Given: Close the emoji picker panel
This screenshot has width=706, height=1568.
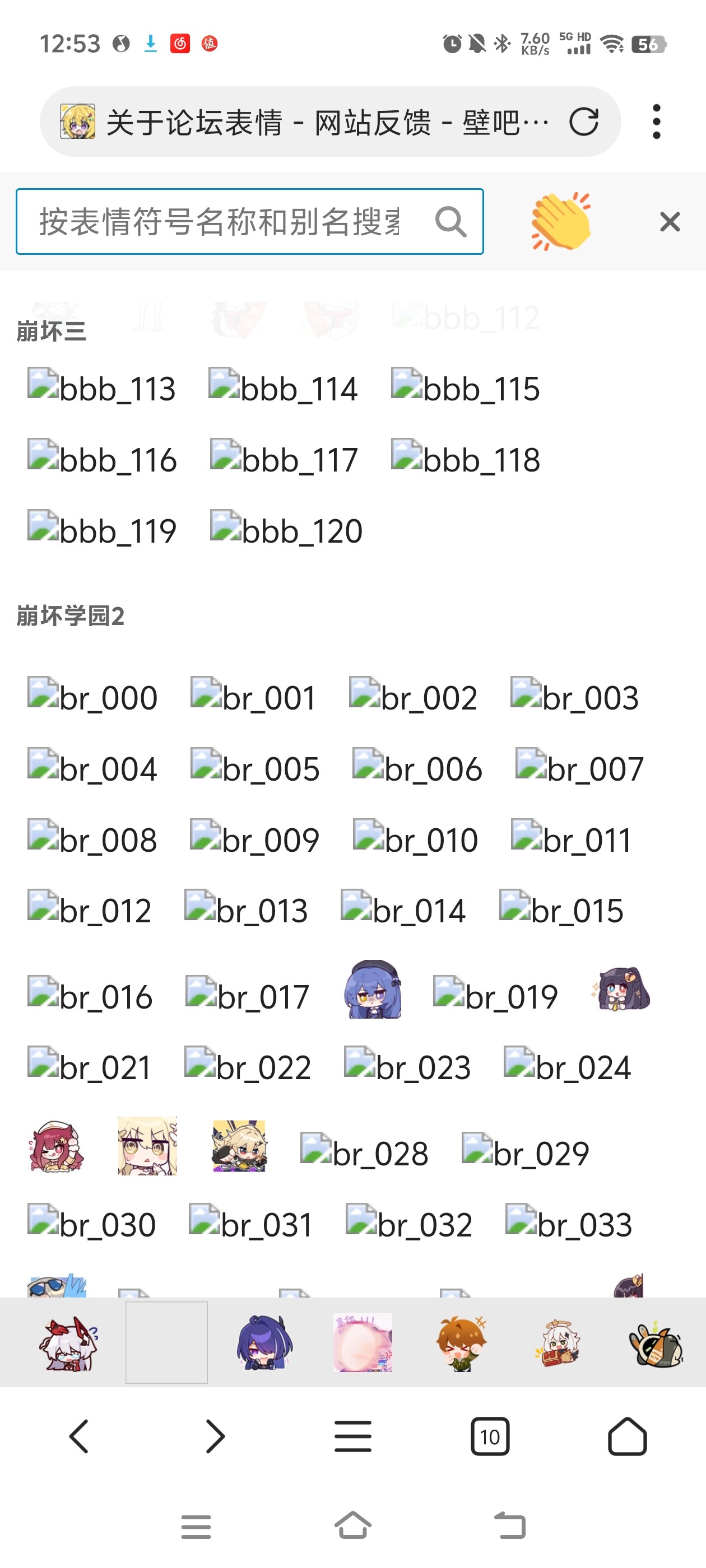Looking at the screenshot, I should tap(670, 222).
